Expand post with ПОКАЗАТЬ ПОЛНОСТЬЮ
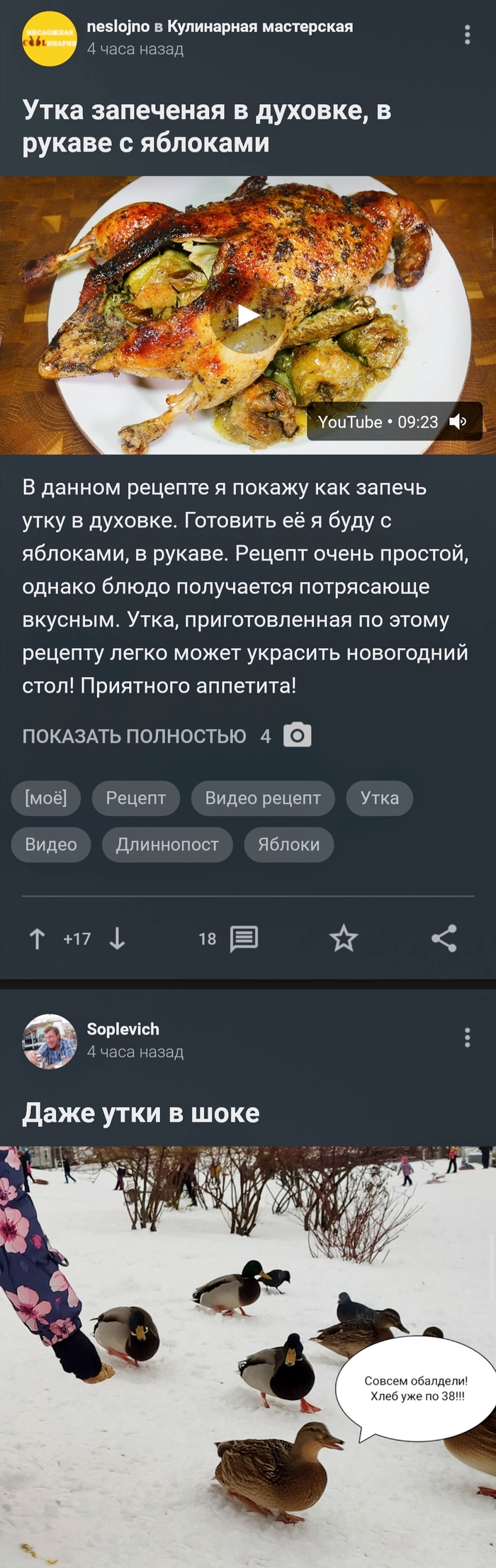This screenshot has height=1568, width=496. (134, 737)
